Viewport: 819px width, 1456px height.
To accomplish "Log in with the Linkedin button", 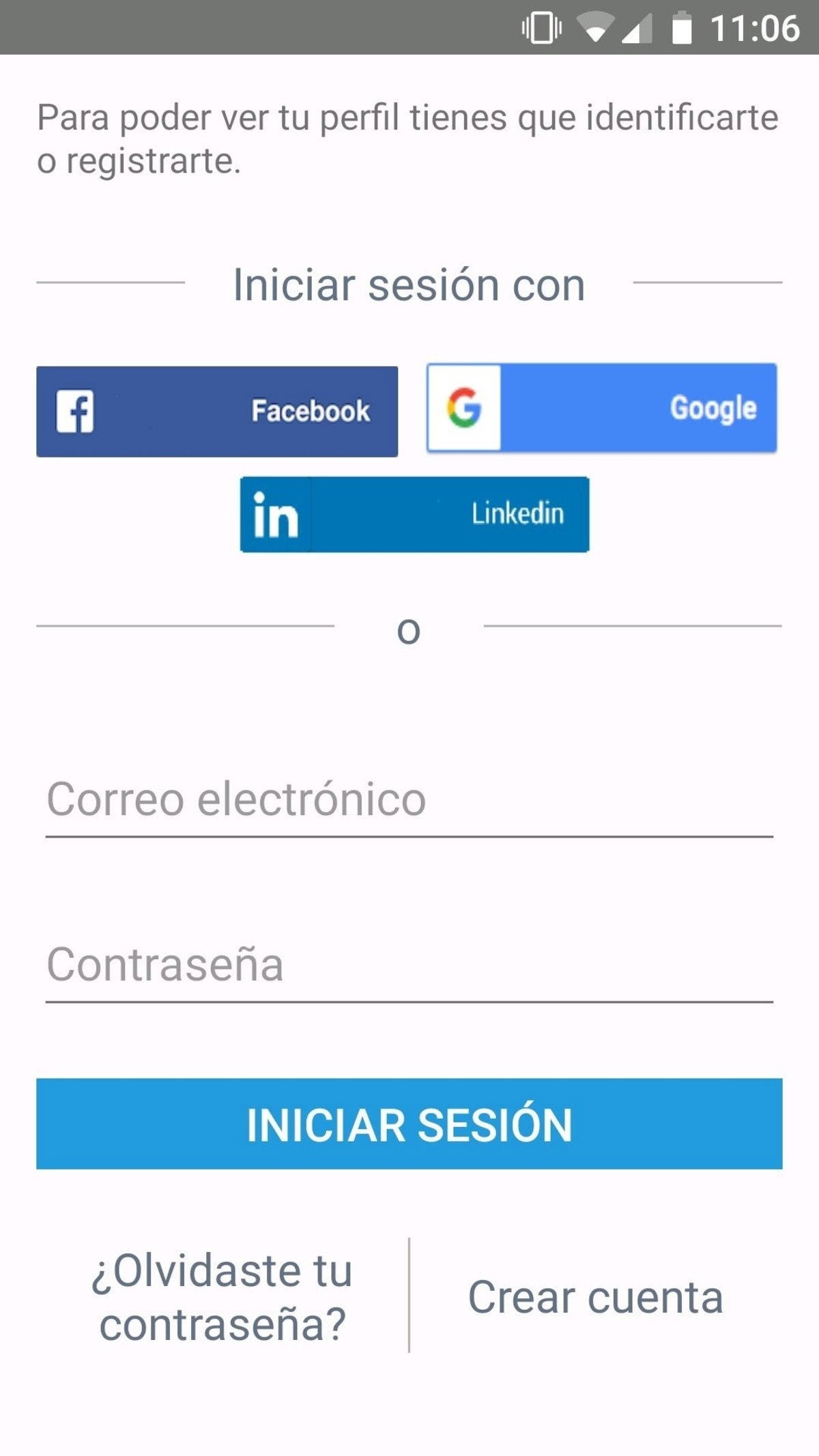I will (x=414, y=514).
